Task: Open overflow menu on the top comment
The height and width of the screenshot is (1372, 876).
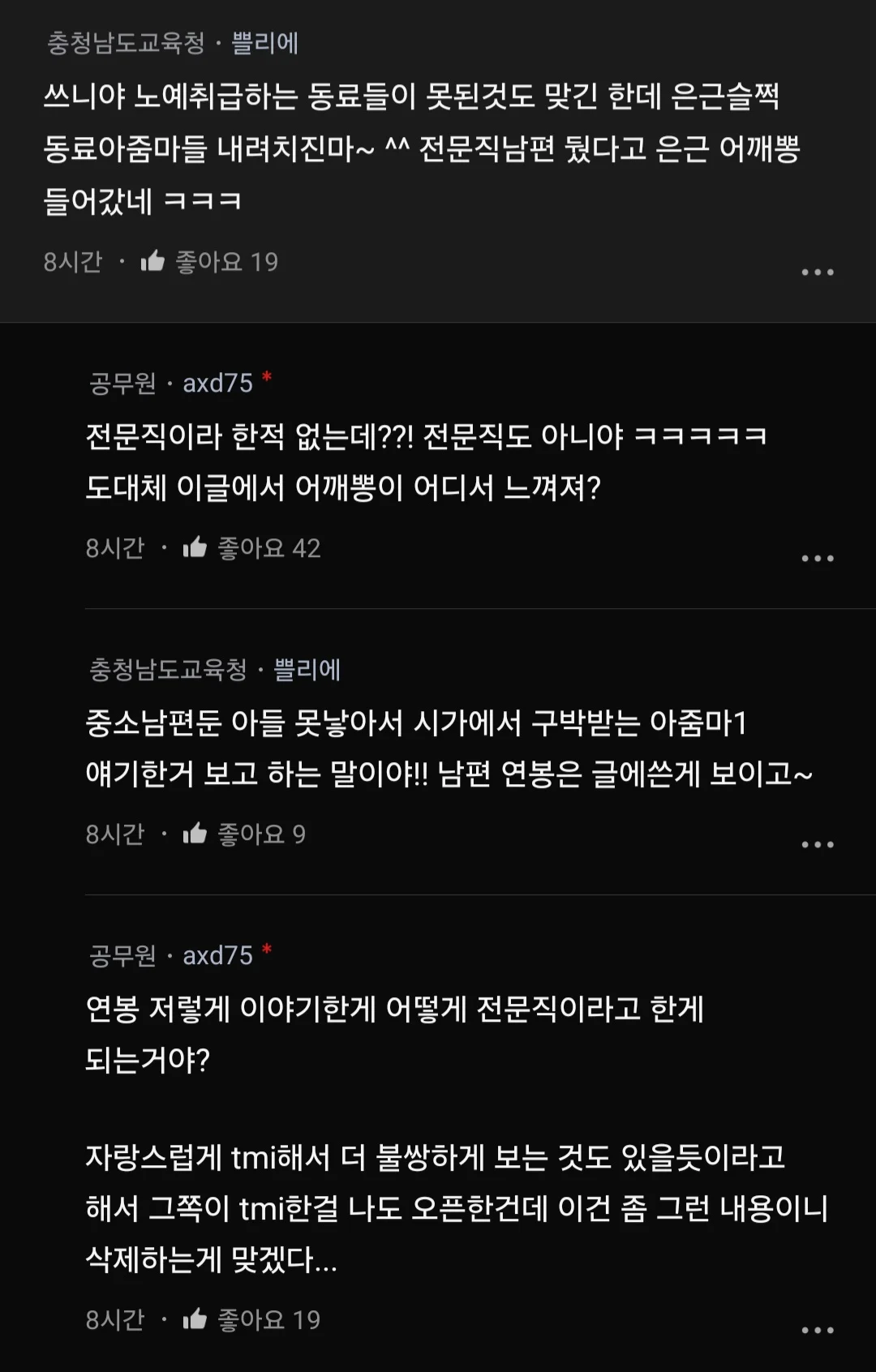Action: pyautogui.click(x=817, y=272)
